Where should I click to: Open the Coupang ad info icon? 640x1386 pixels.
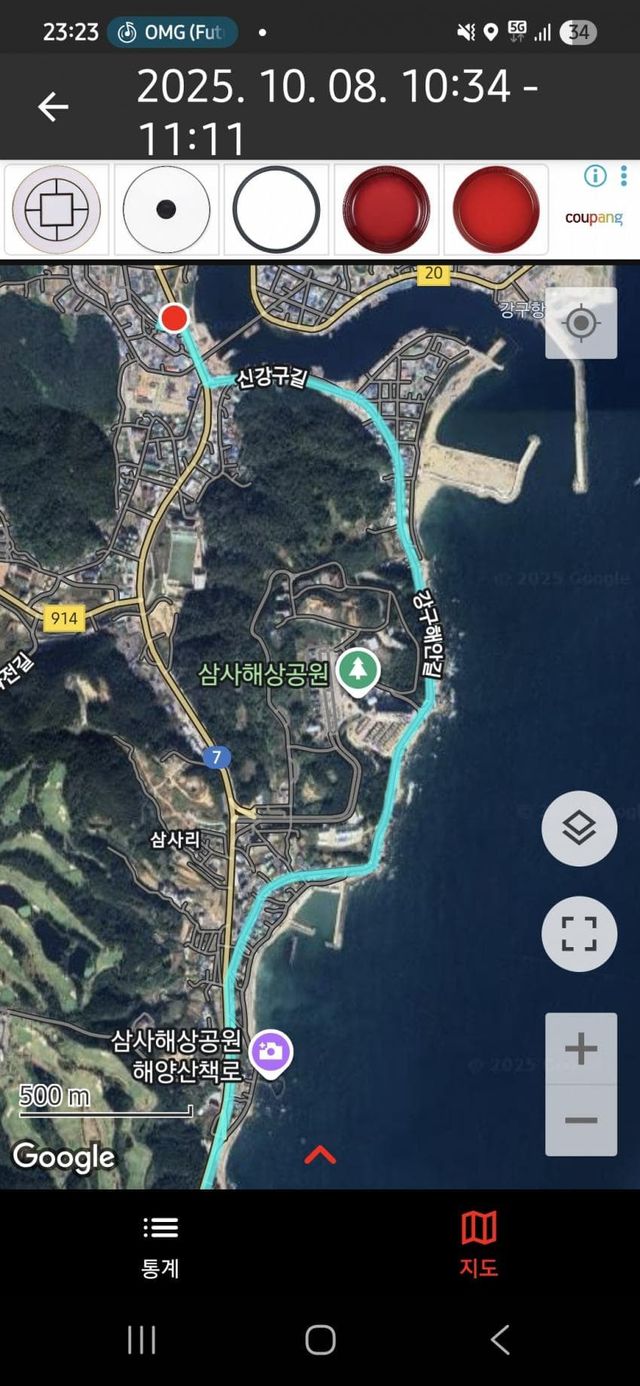pyautogui.click(x=595, y=176)
